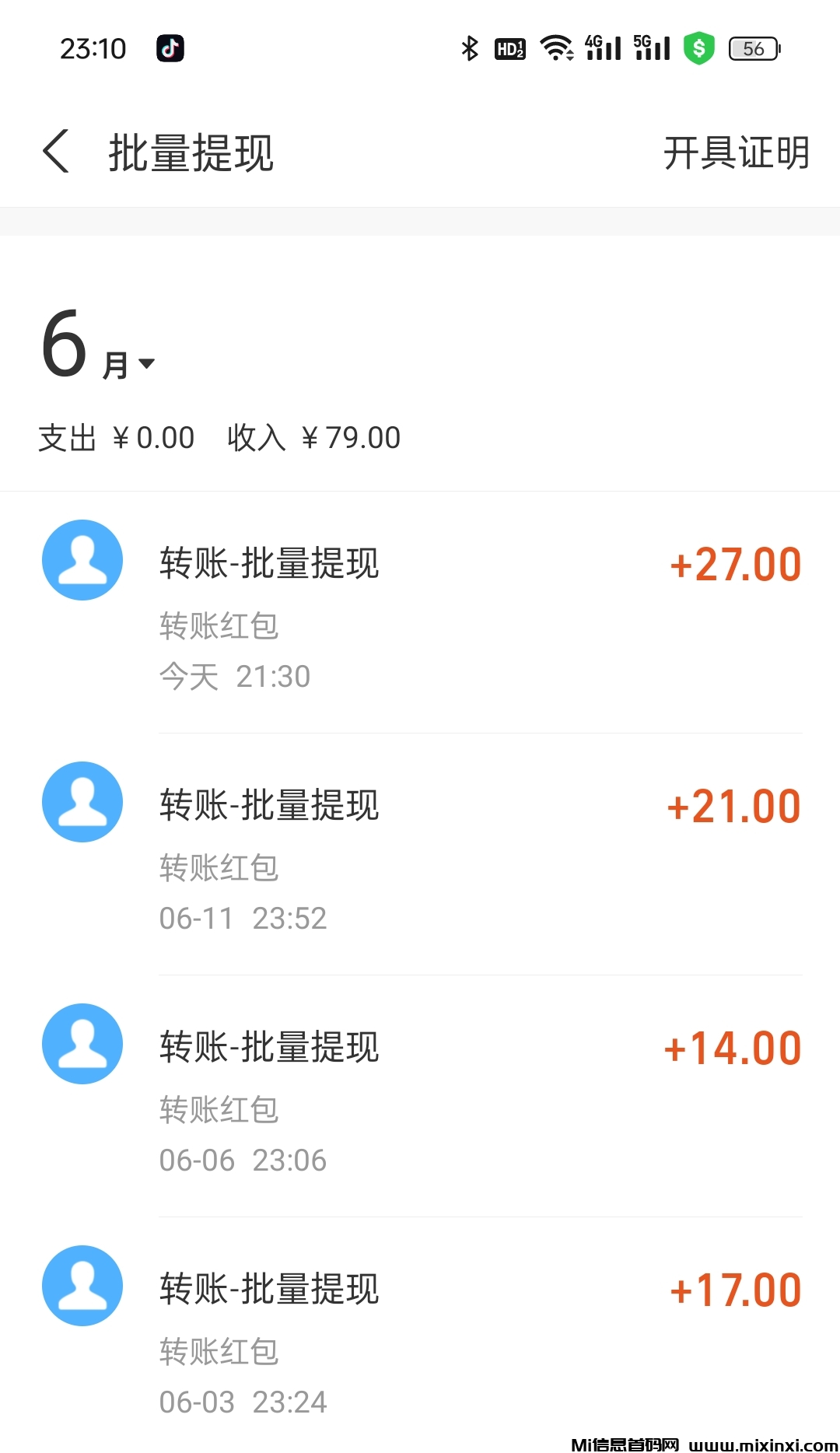Tap the HD2 indicator in the status bar
Screen dimensions: 840x1453
coord(509,48)
